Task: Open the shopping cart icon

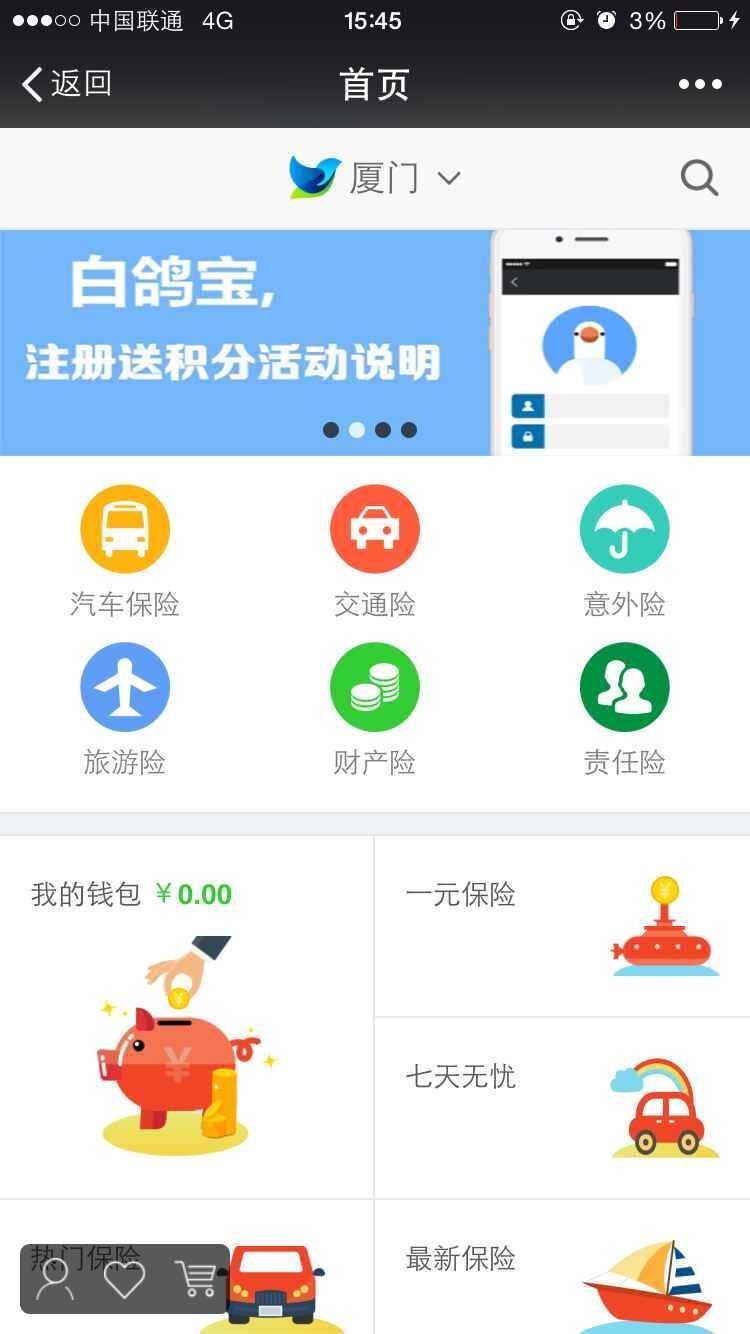Action: pyautogui.click(x=195, y=1279)
